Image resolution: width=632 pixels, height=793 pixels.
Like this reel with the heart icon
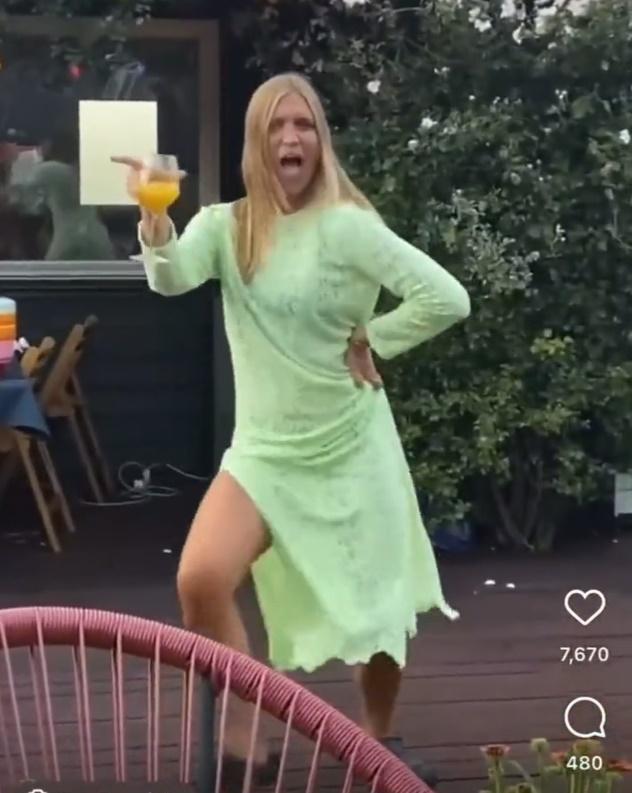(584, 607)
